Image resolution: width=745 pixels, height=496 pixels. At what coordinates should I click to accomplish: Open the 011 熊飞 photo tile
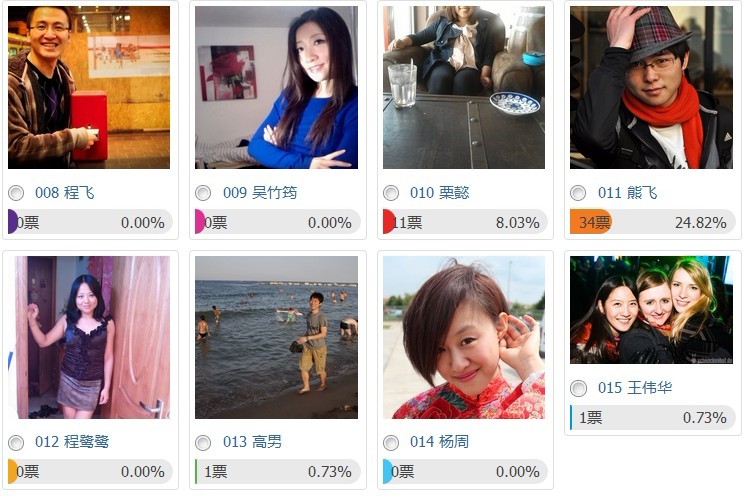pos(651,87)
